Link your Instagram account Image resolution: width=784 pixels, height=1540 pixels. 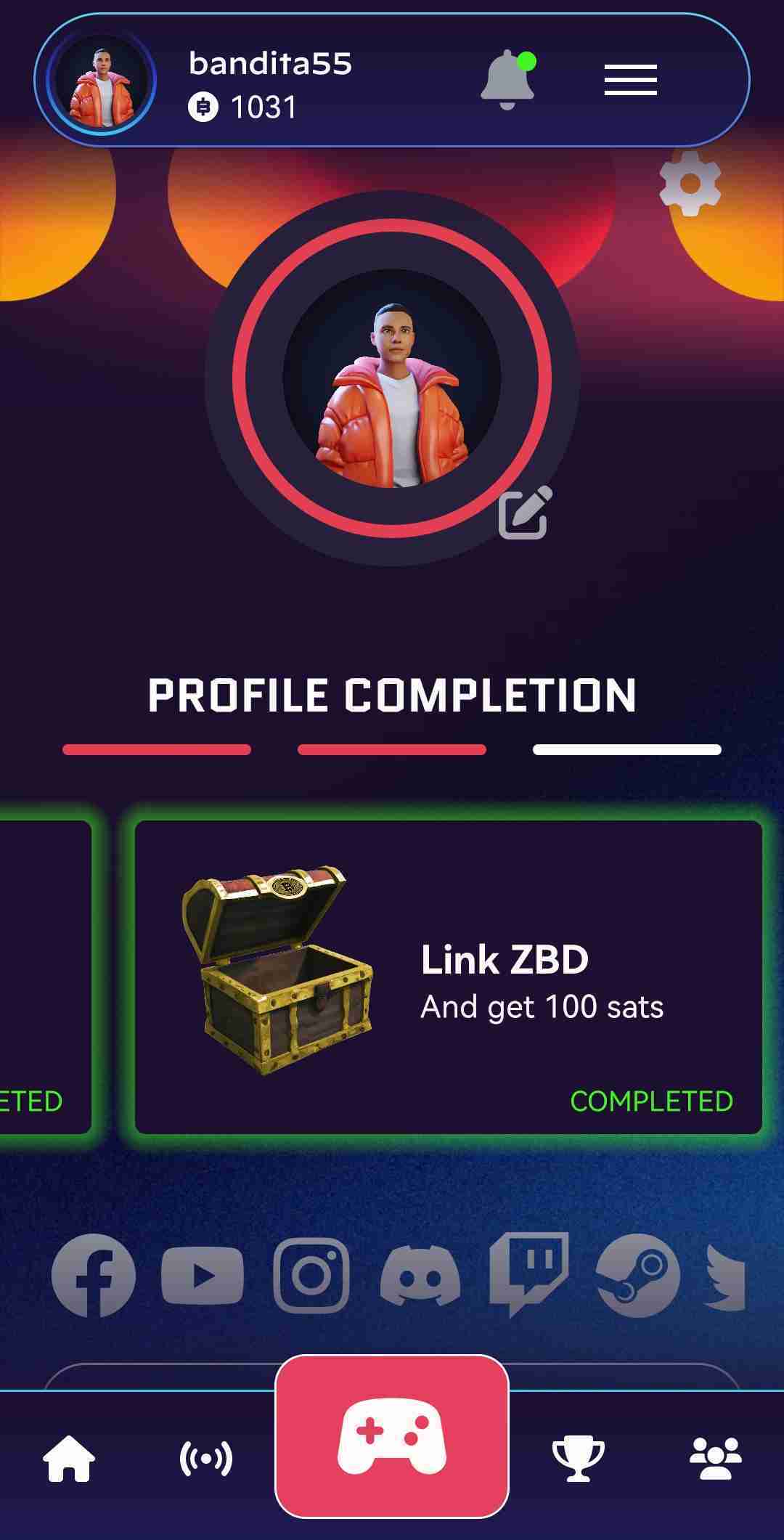pos(311,1275)
